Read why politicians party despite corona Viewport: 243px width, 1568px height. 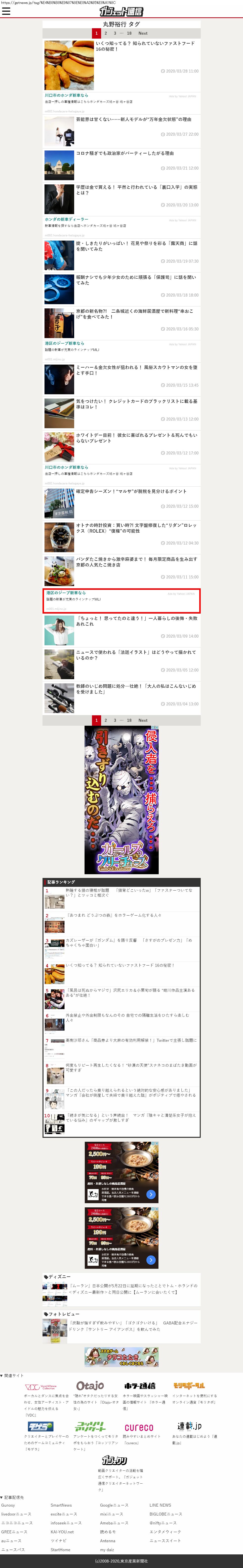(x=125, y=153)
